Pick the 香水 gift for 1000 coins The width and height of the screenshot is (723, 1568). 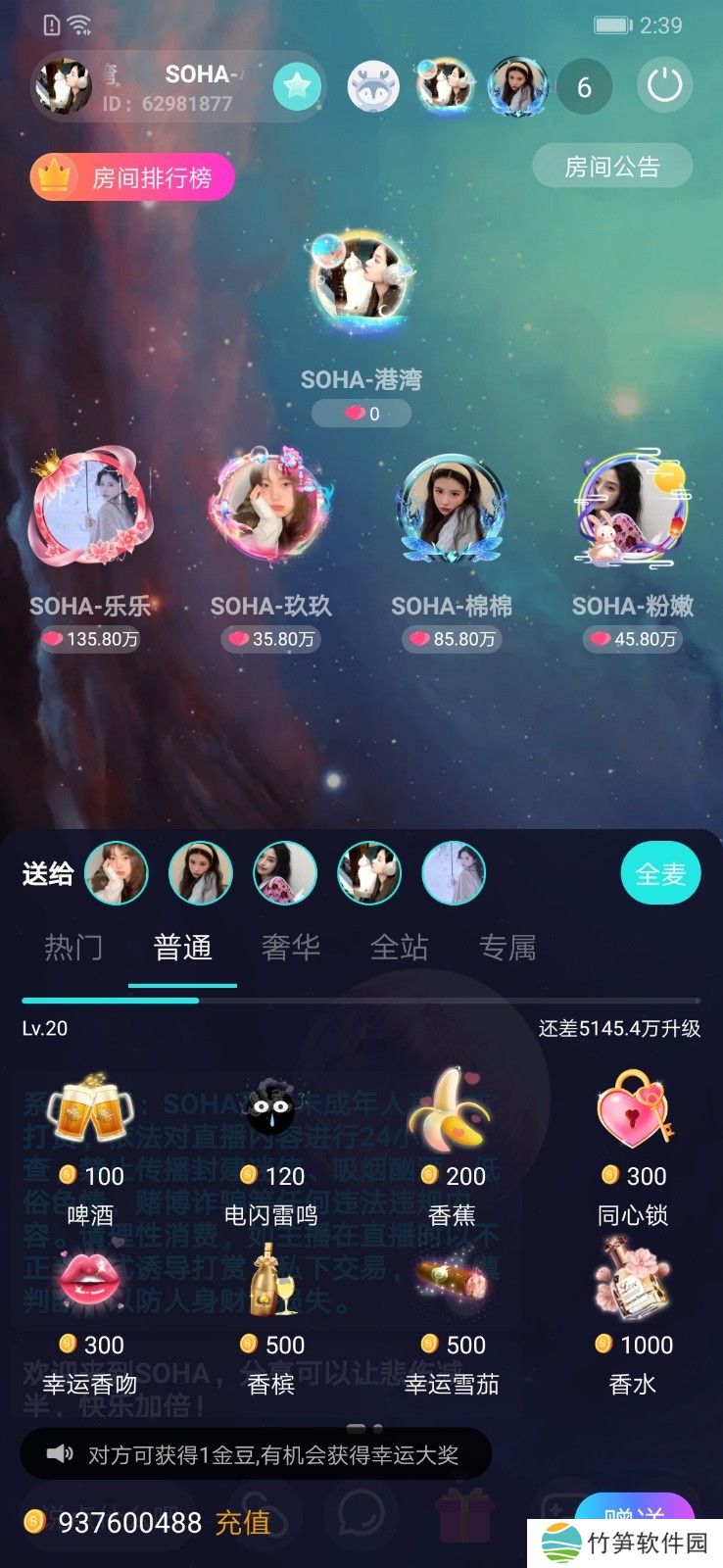[x=633, y=1315]
